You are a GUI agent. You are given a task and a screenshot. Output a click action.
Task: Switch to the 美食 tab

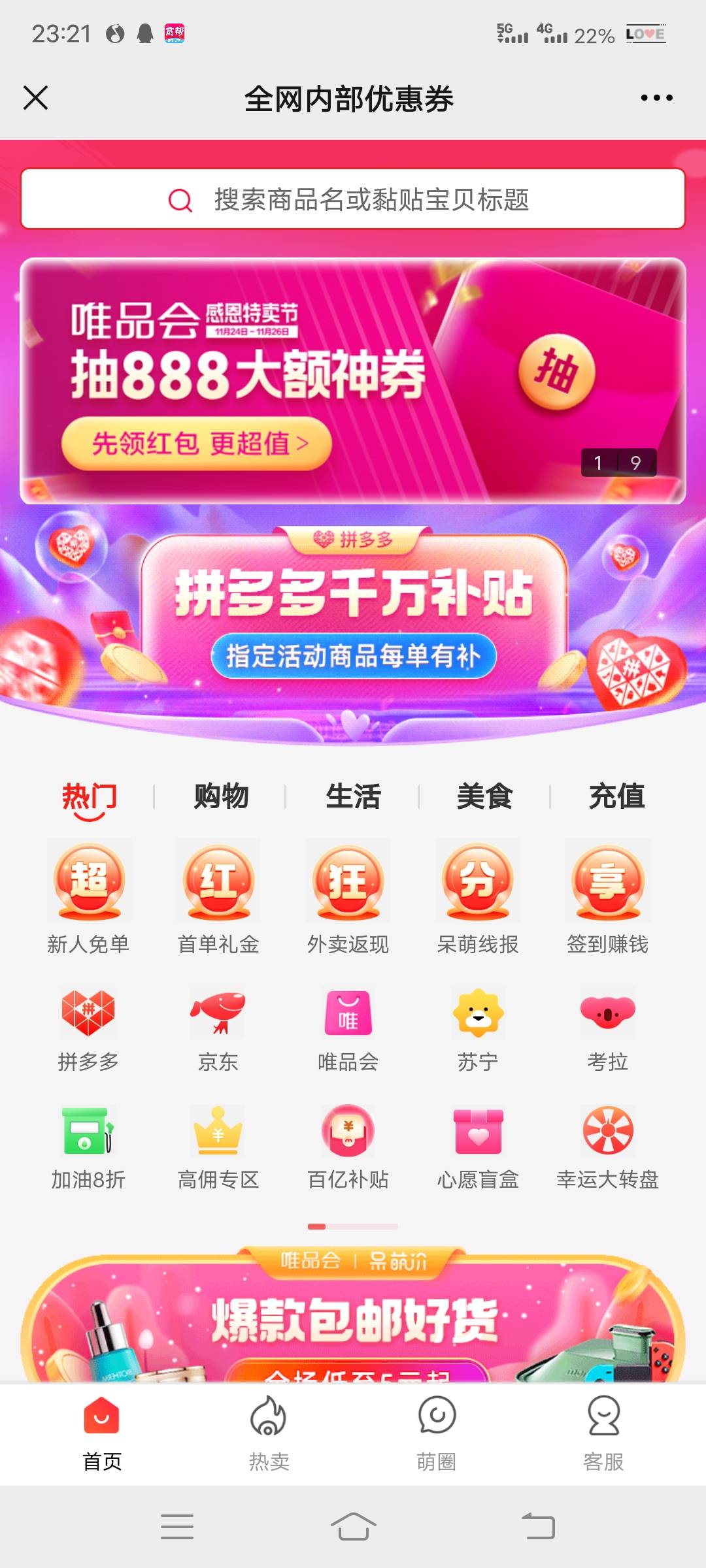tap(484, 796)
